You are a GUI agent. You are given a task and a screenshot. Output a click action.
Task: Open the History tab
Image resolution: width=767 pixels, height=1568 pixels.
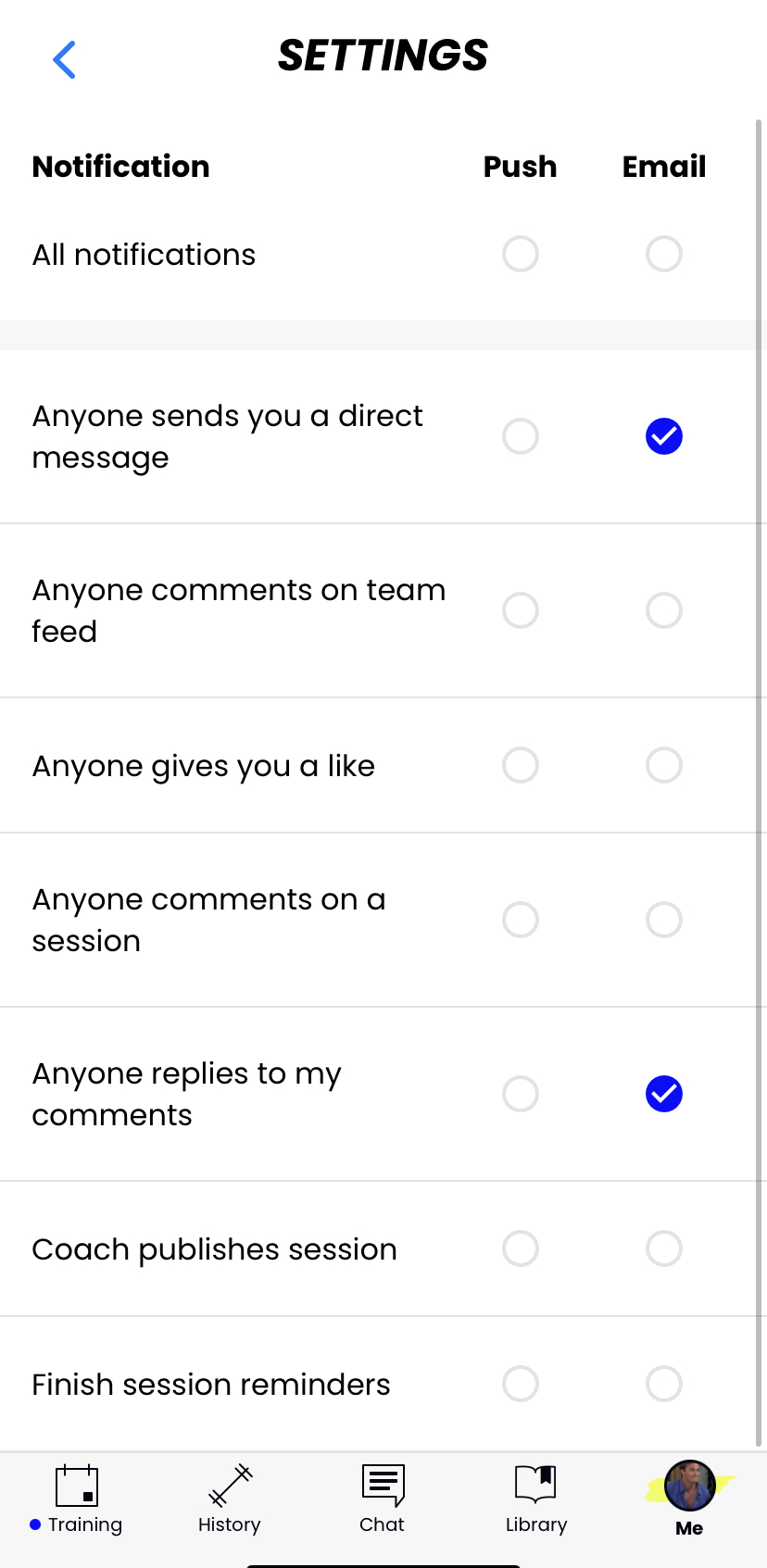point(230,1499)
